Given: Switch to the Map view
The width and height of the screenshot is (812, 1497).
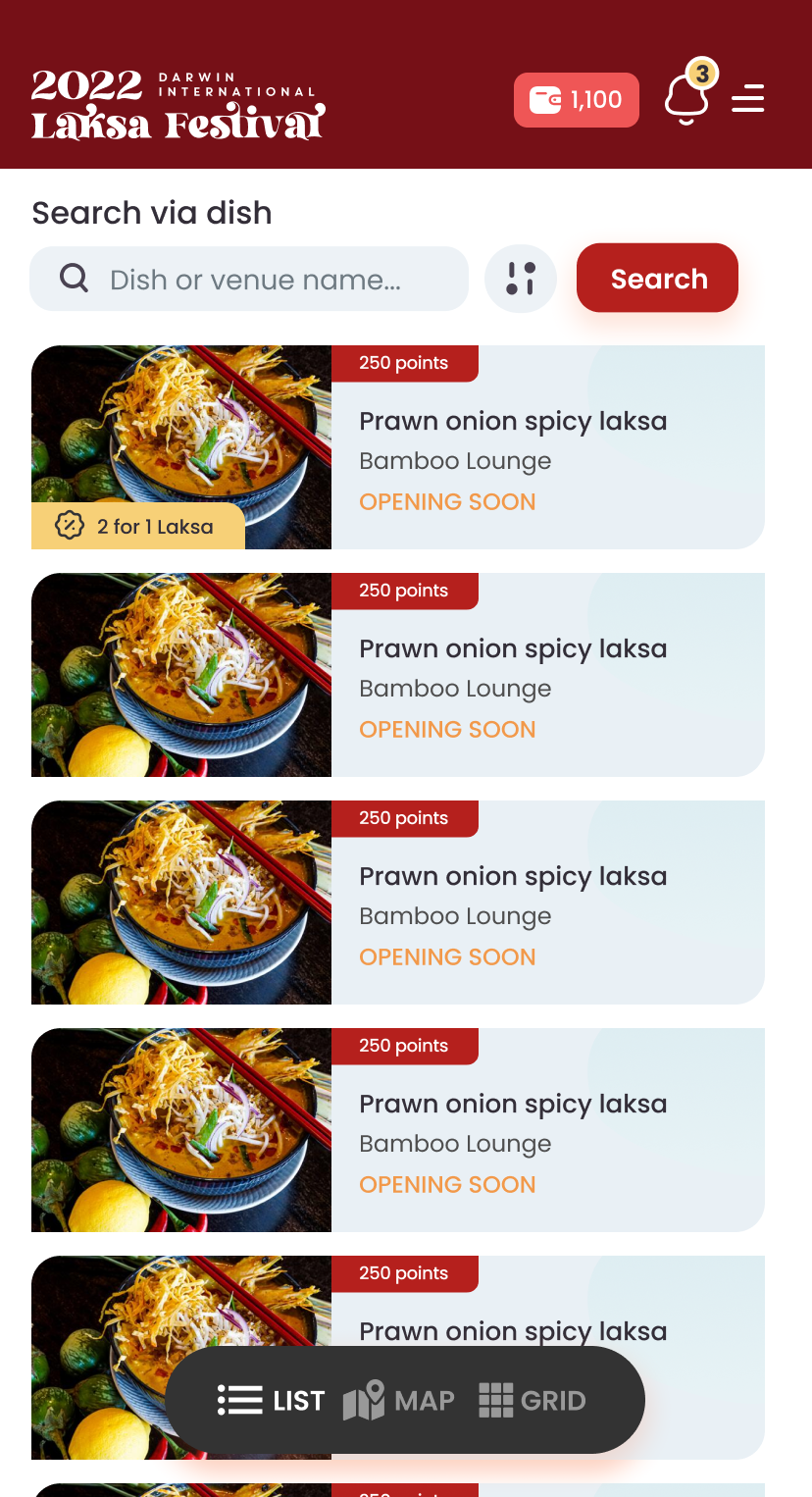Looking at the screenshot, I should point(399,1401).
